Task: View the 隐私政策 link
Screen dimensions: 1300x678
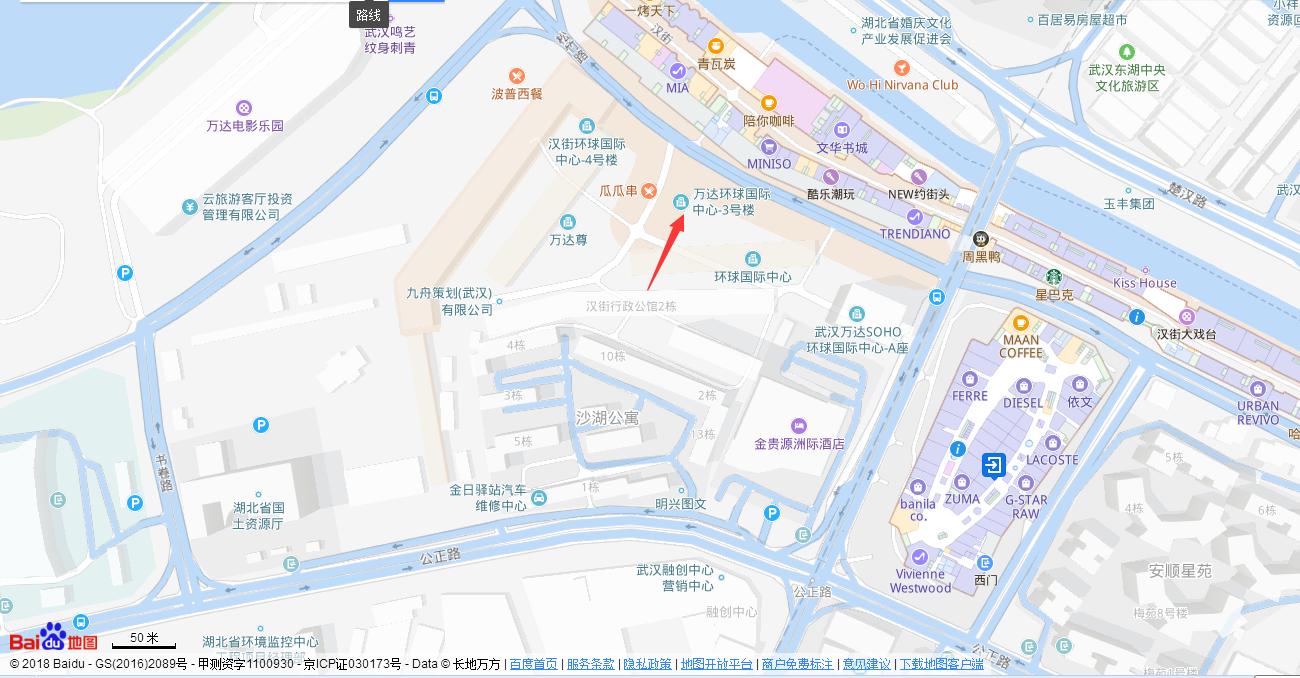Action: pyautogui.click(x=647, y=664)
